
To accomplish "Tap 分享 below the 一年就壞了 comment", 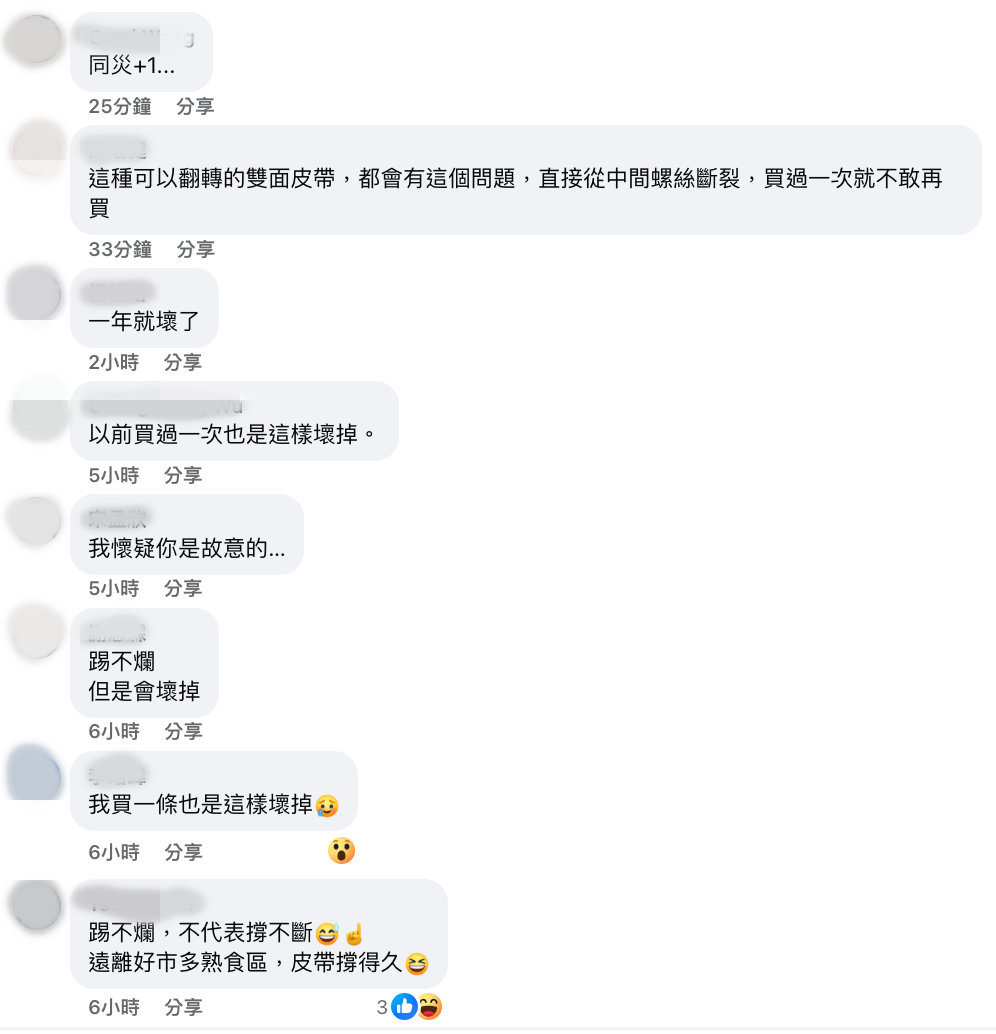I will click(182, 362).
